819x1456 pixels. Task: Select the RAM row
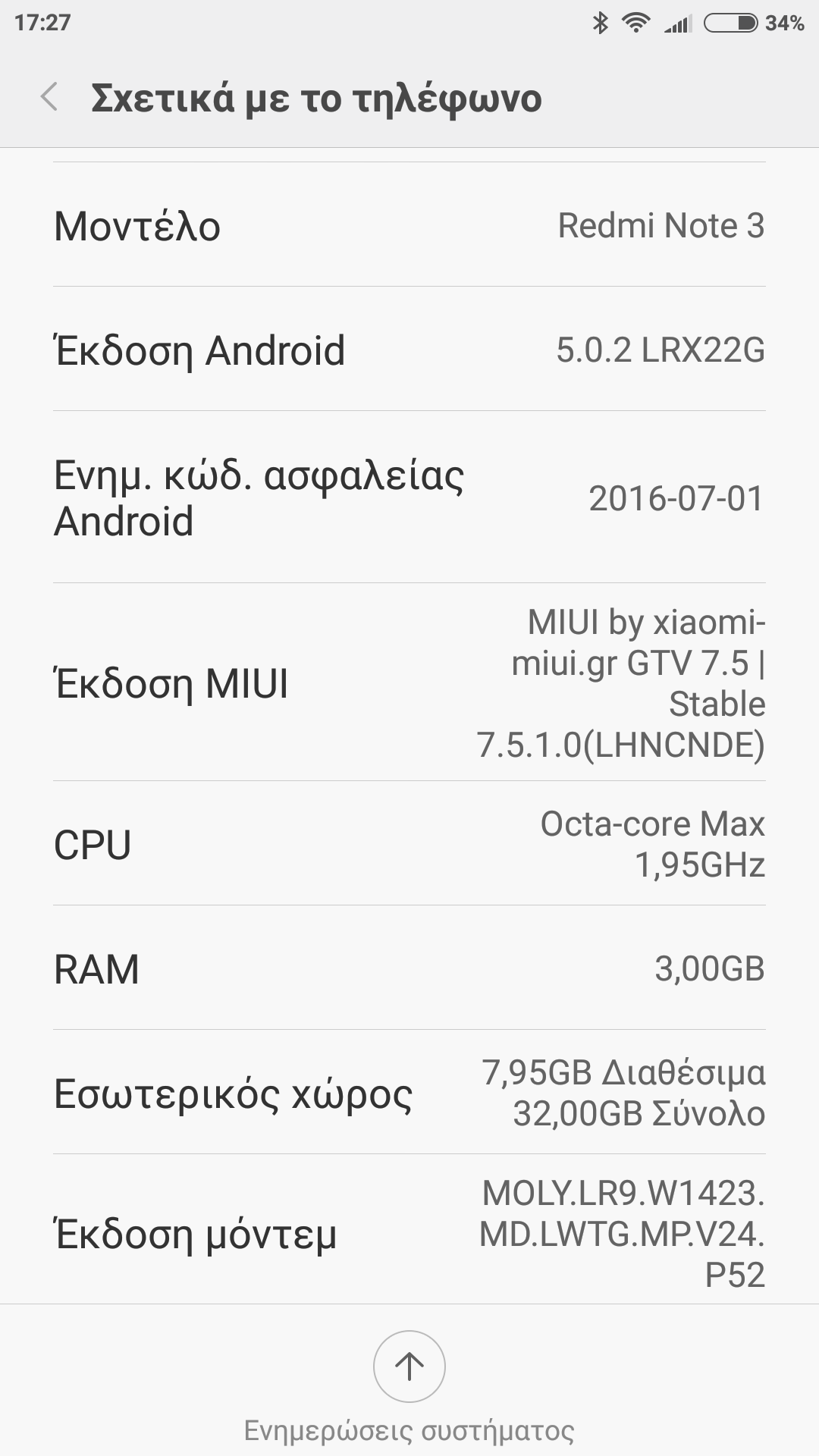coord(409,968)
